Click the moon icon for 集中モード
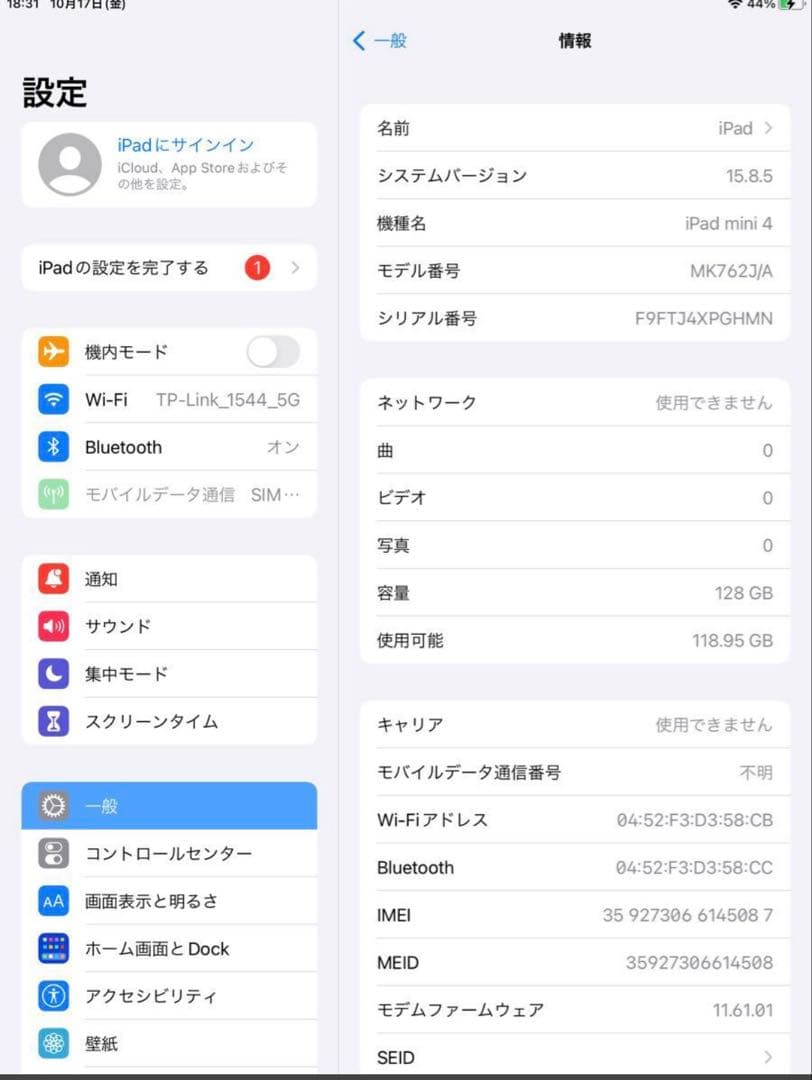This screenshot has height=1080, width=812. click(x=53, y=674)
